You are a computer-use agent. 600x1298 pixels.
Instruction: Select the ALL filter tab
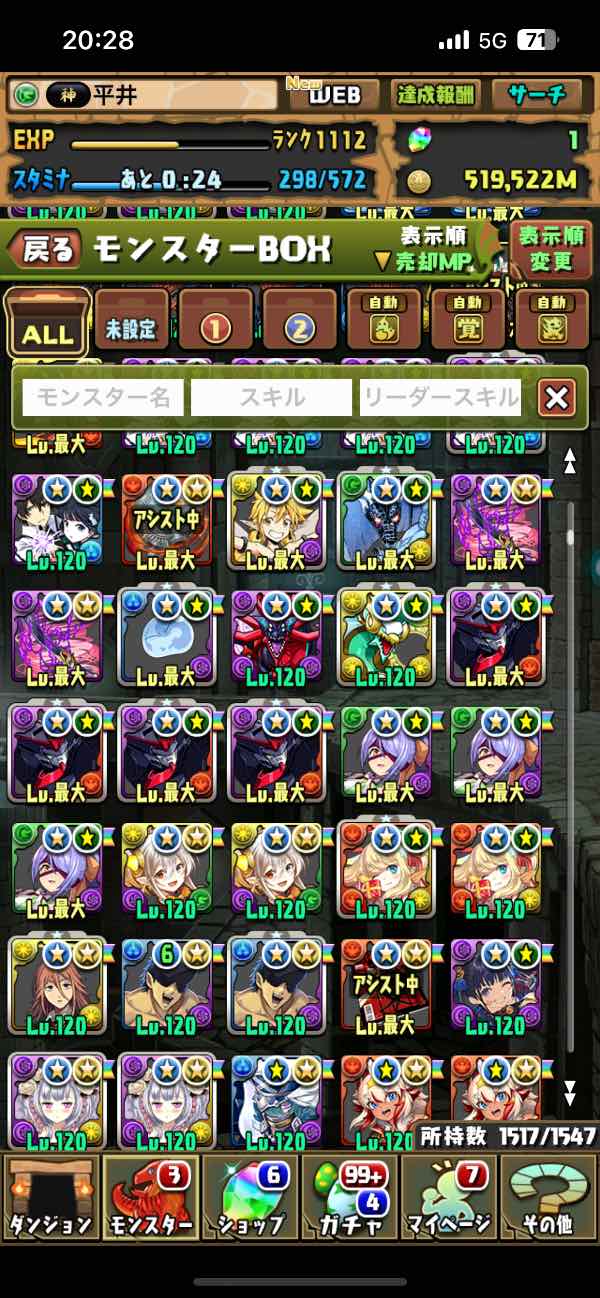point(47,325)
